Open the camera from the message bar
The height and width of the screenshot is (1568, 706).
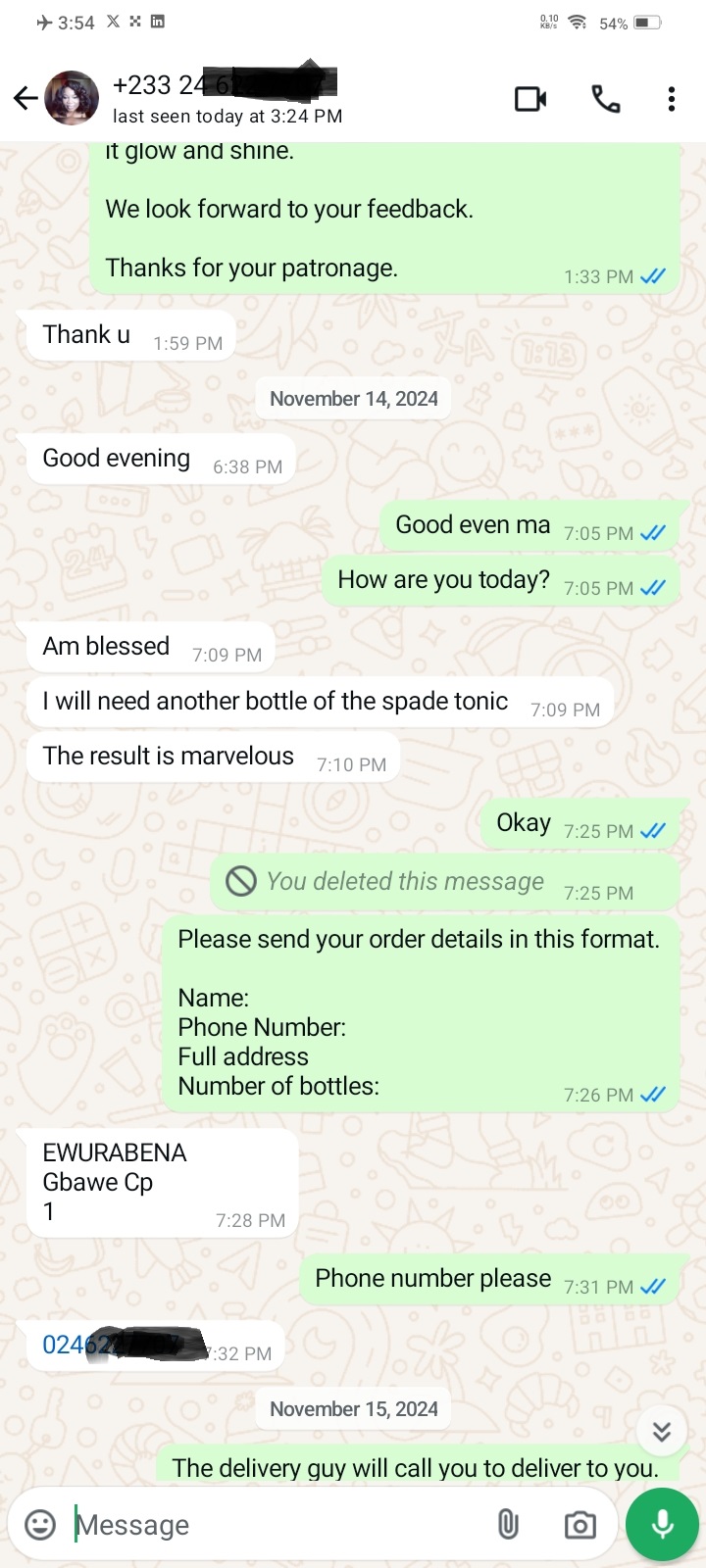pyautogui.click(x=580, y=1525)
